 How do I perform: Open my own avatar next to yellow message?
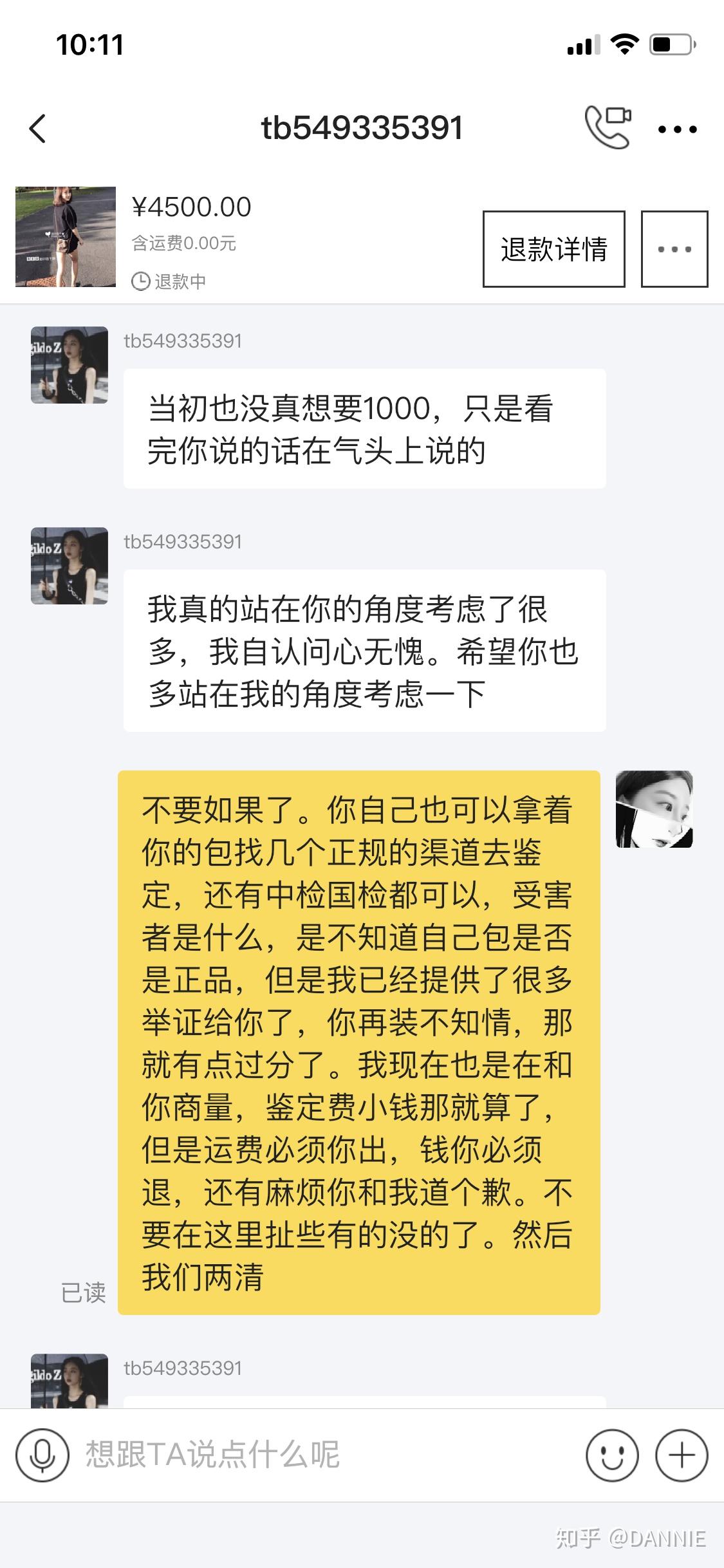tap(654, 809)
